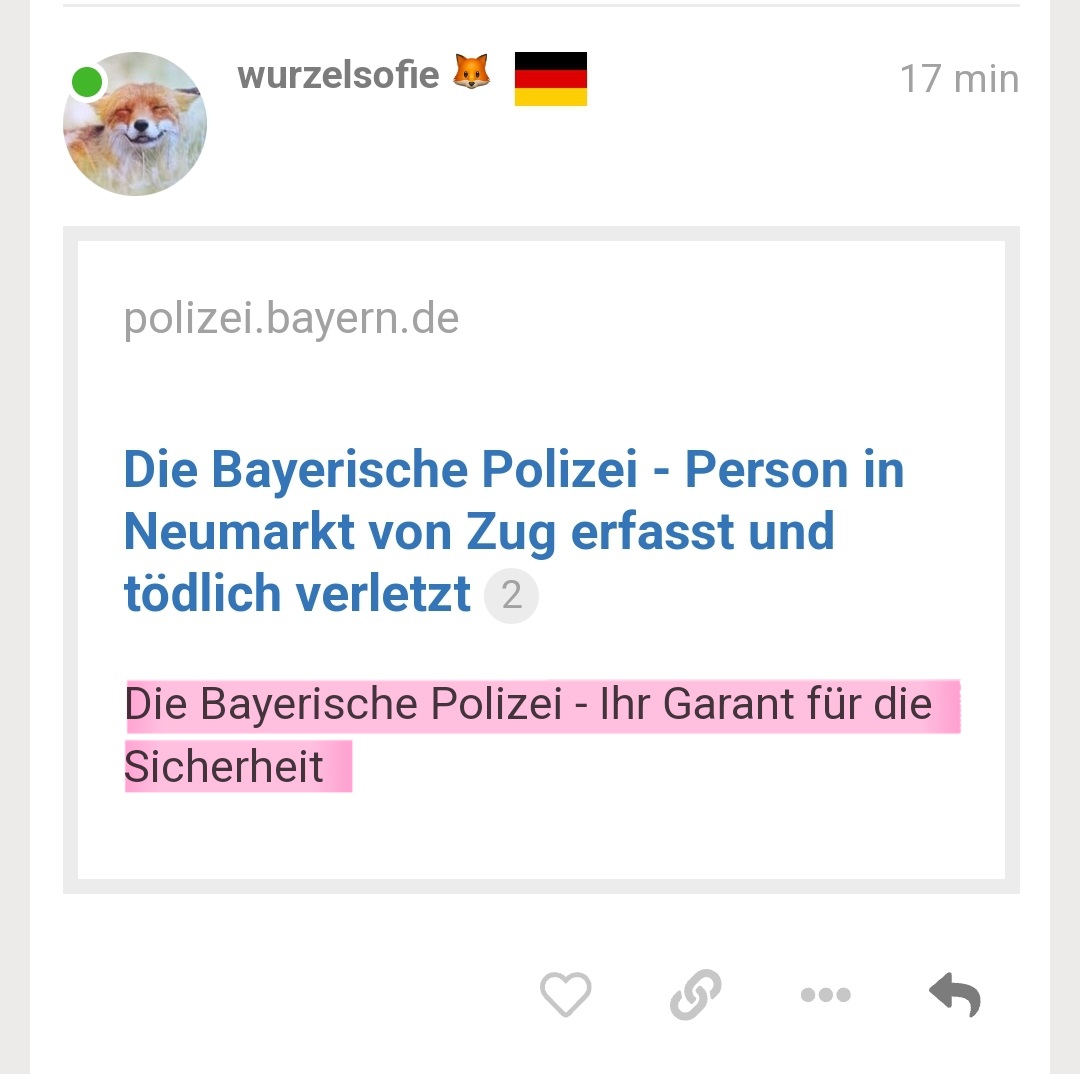
Task: Reply to wurzelsofie's post
Action: [x=955, y=994]
